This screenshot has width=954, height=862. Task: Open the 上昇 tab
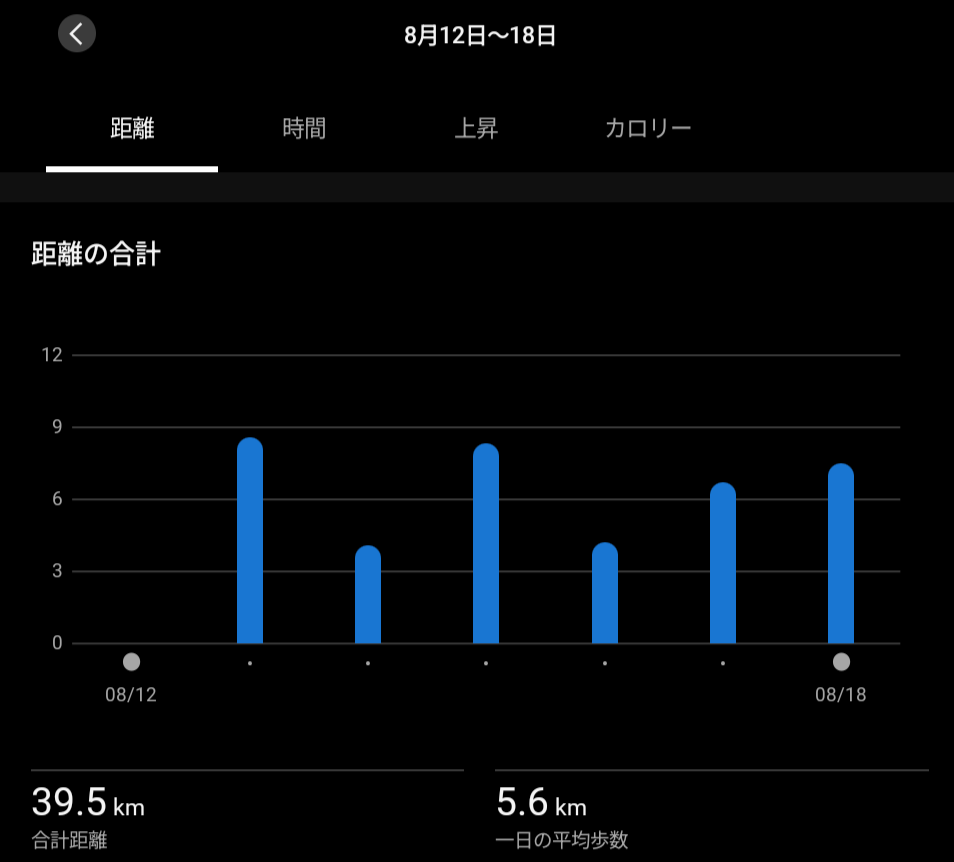coord(476,128)
